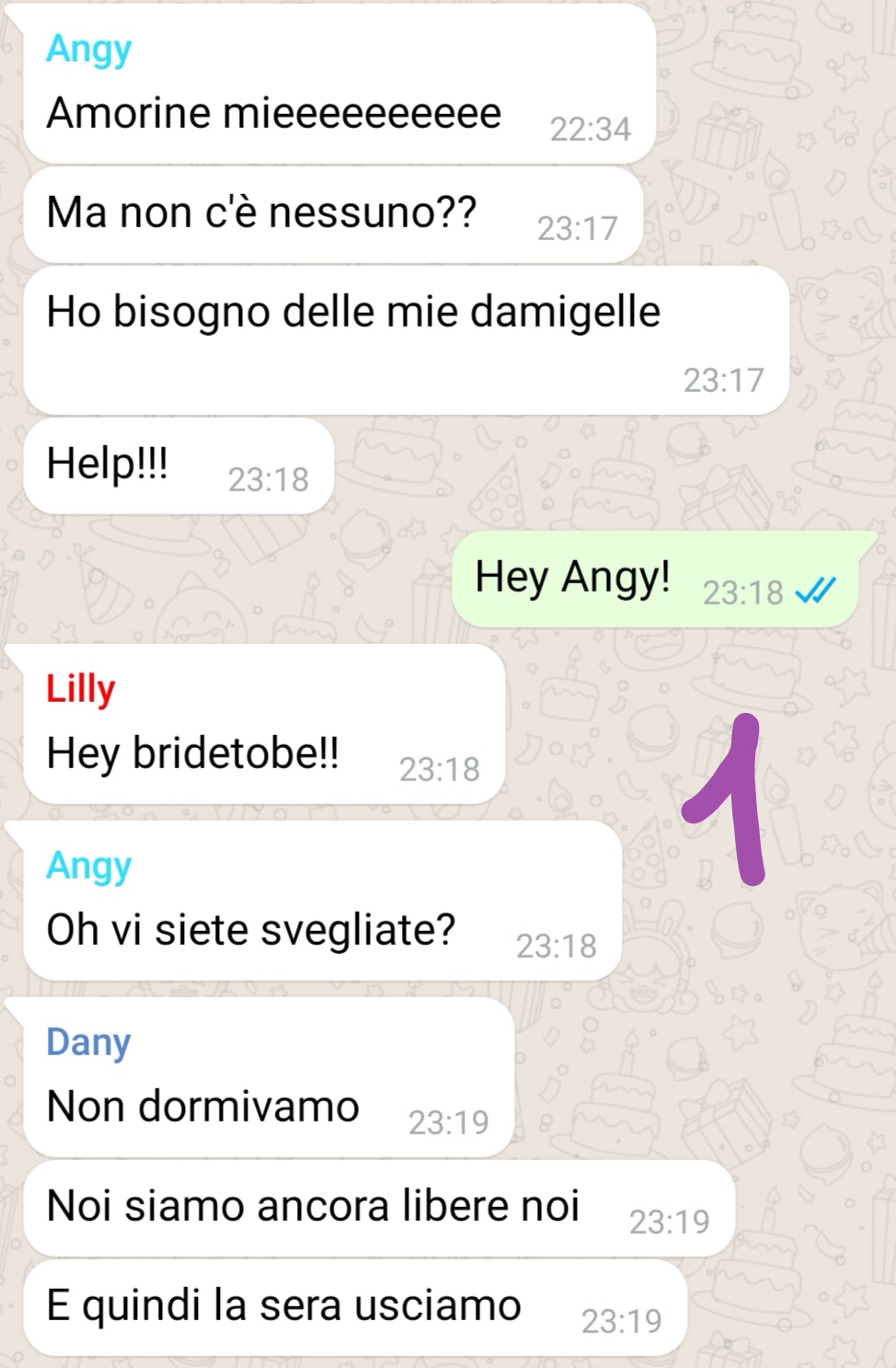Tap sender name Lilly above 'Hey bridetobe!!'
The width and height of the screenshot is (896, 1368).
point(81,688)
